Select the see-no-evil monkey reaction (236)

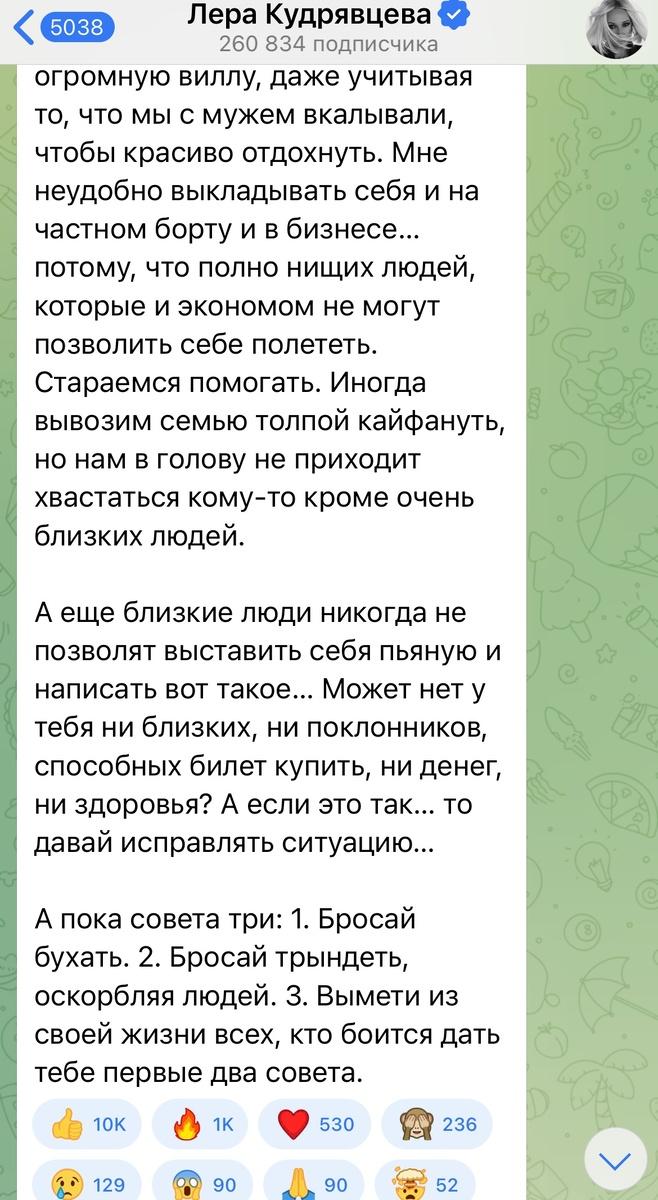(439, 1124)
